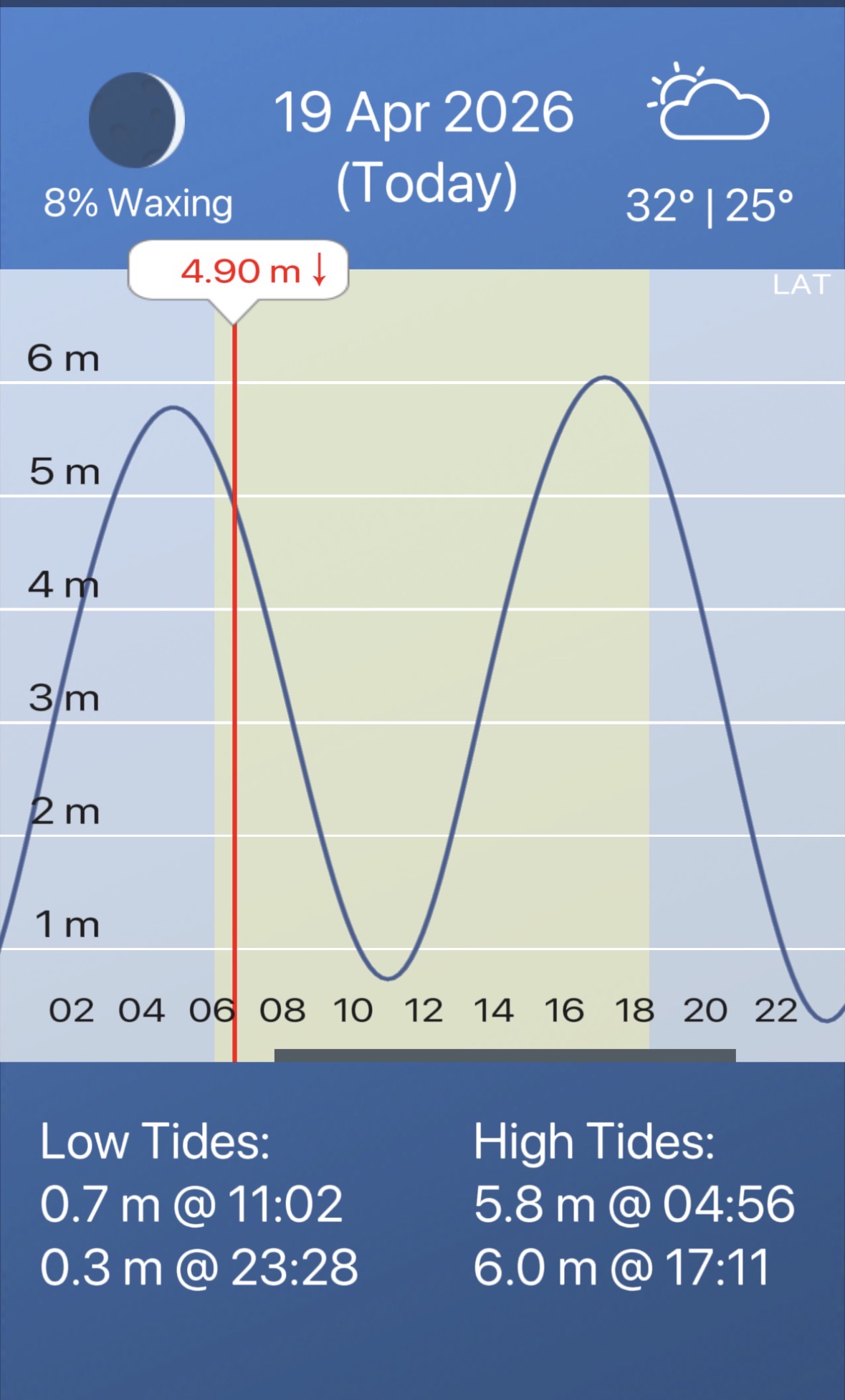The image size is (845, 1400).
Task: Open the partly cloudy weather icon
Action: click(x=707, y=101)
